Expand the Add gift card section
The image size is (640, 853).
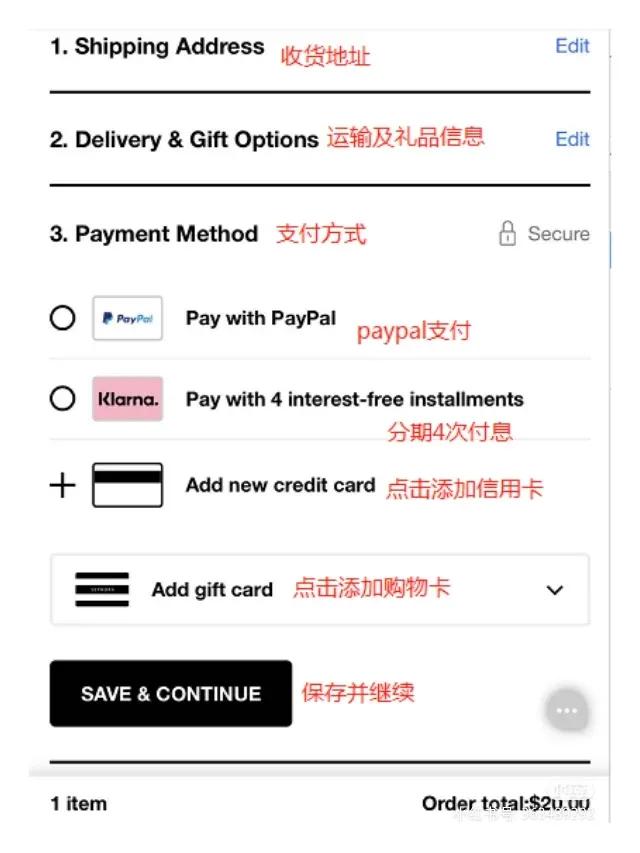[554, 590]
